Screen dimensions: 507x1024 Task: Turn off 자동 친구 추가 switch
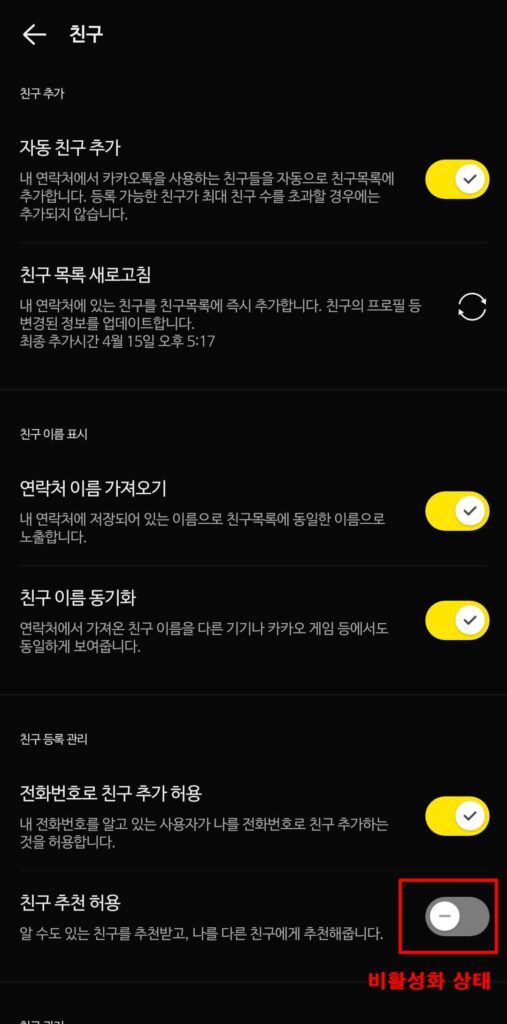pos(457,179)
